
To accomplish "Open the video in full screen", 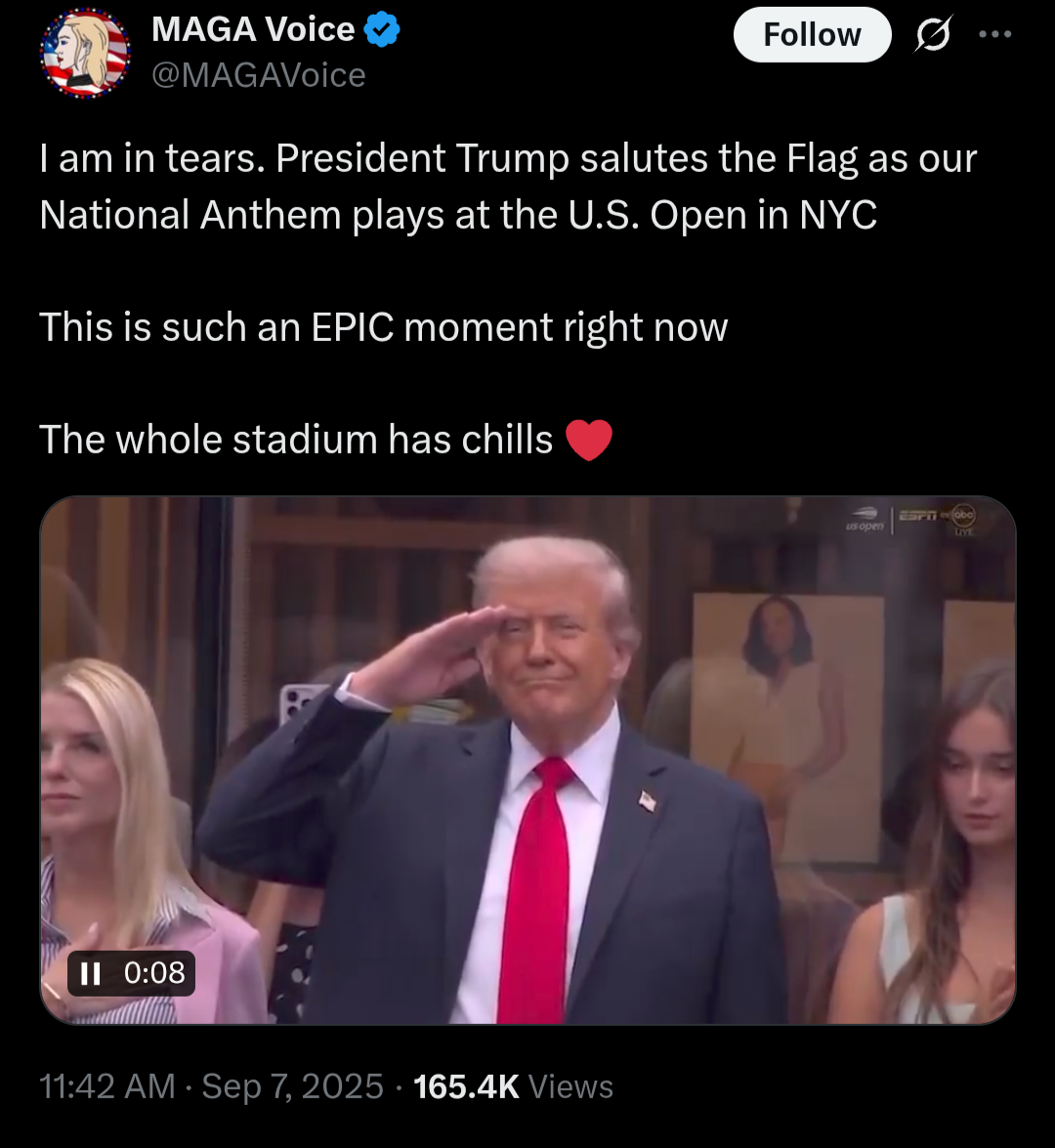I will click(x=527, y=759).
